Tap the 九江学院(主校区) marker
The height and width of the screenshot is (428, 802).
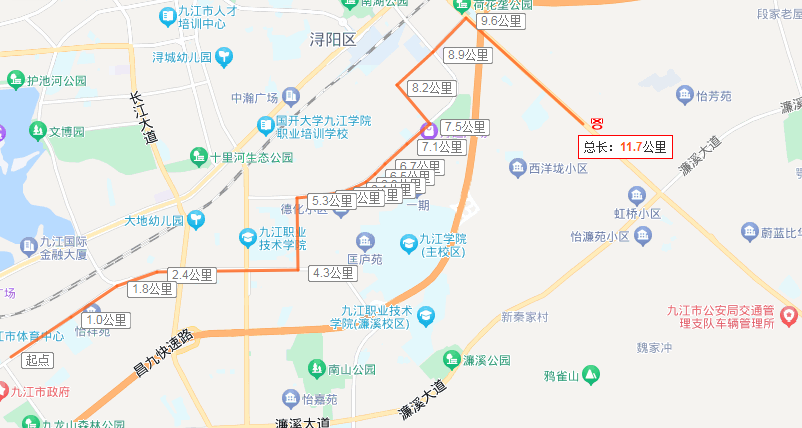pyautogui.click(x=408, y=242)
